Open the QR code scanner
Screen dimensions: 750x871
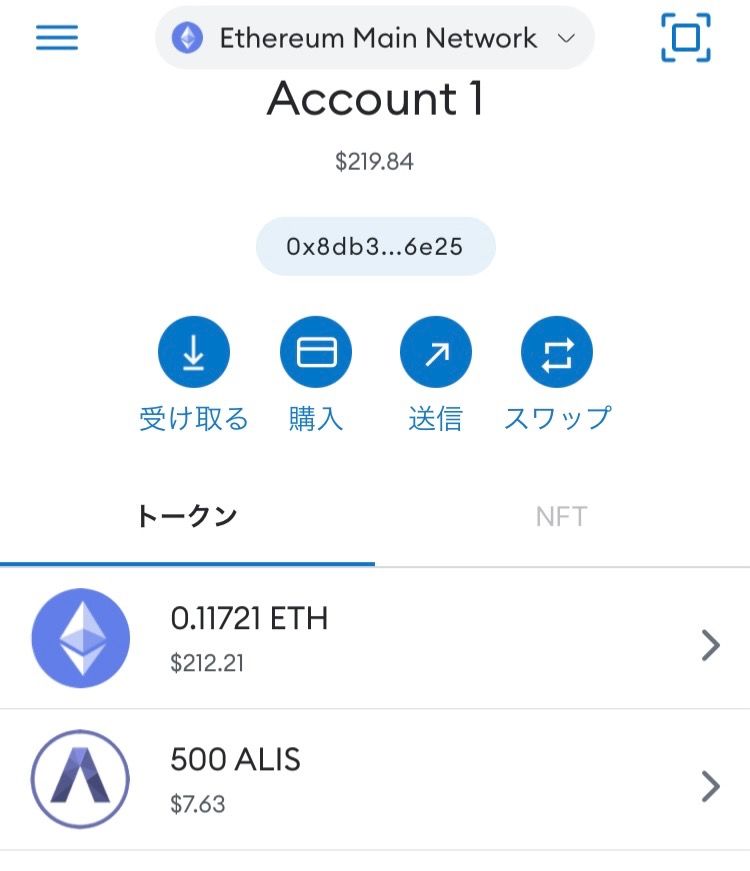[x=686, y=38]
